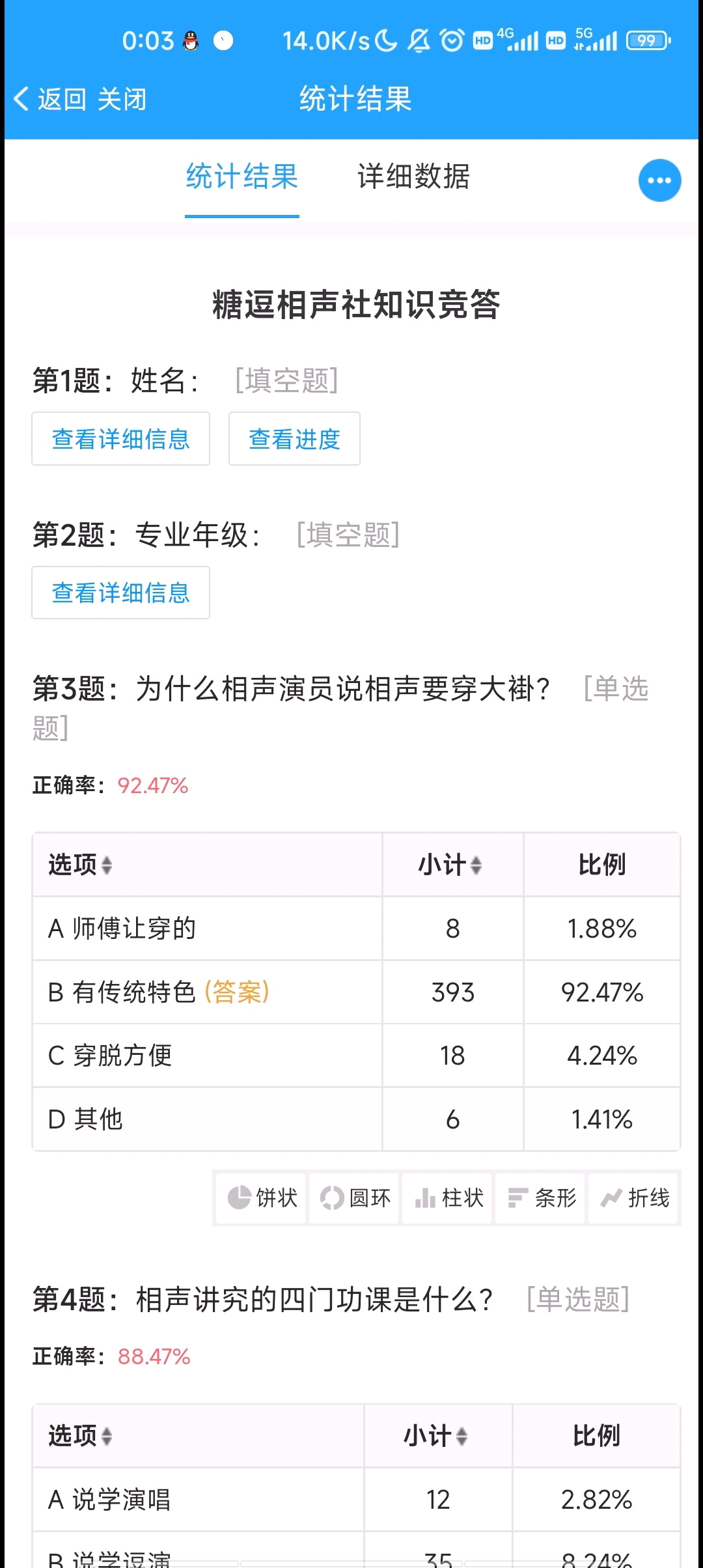Sort question 4 table by 选项
This screenshot has width=703, height=1568.
(80, 1436)
